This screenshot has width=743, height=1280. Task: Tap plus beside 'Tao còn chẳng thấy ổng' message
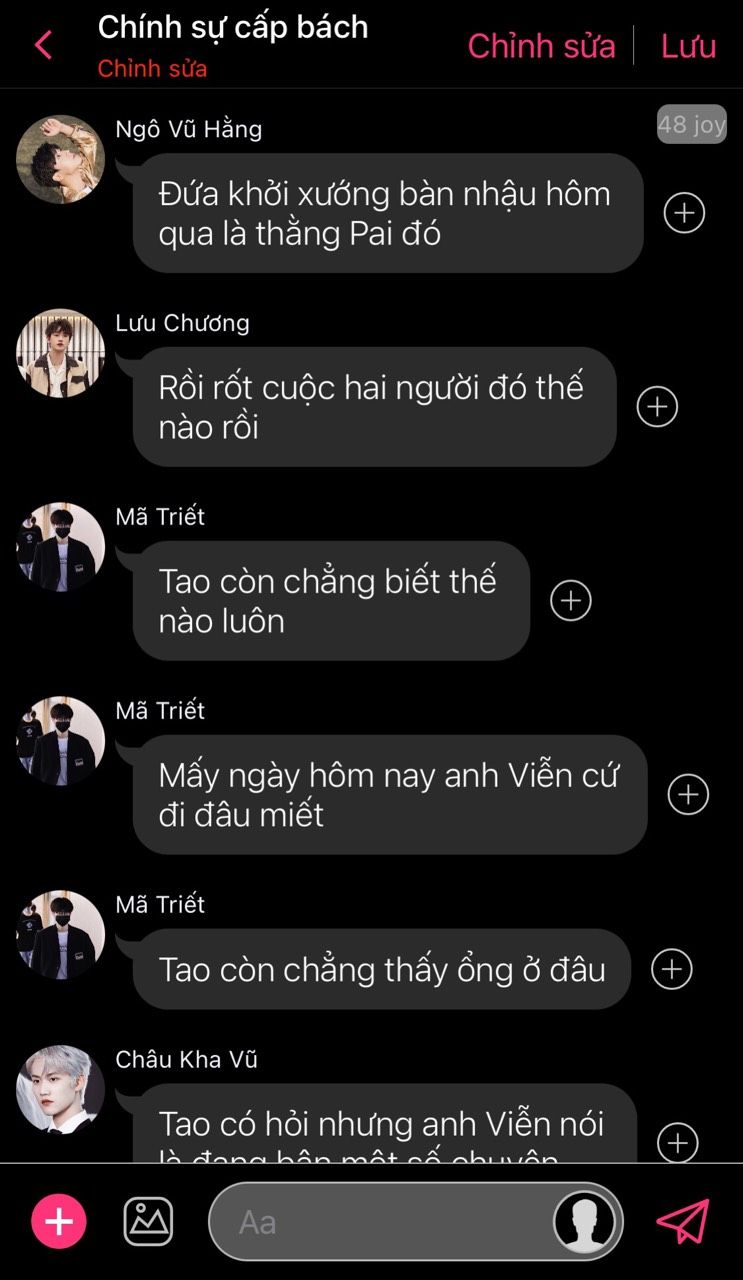671,969
